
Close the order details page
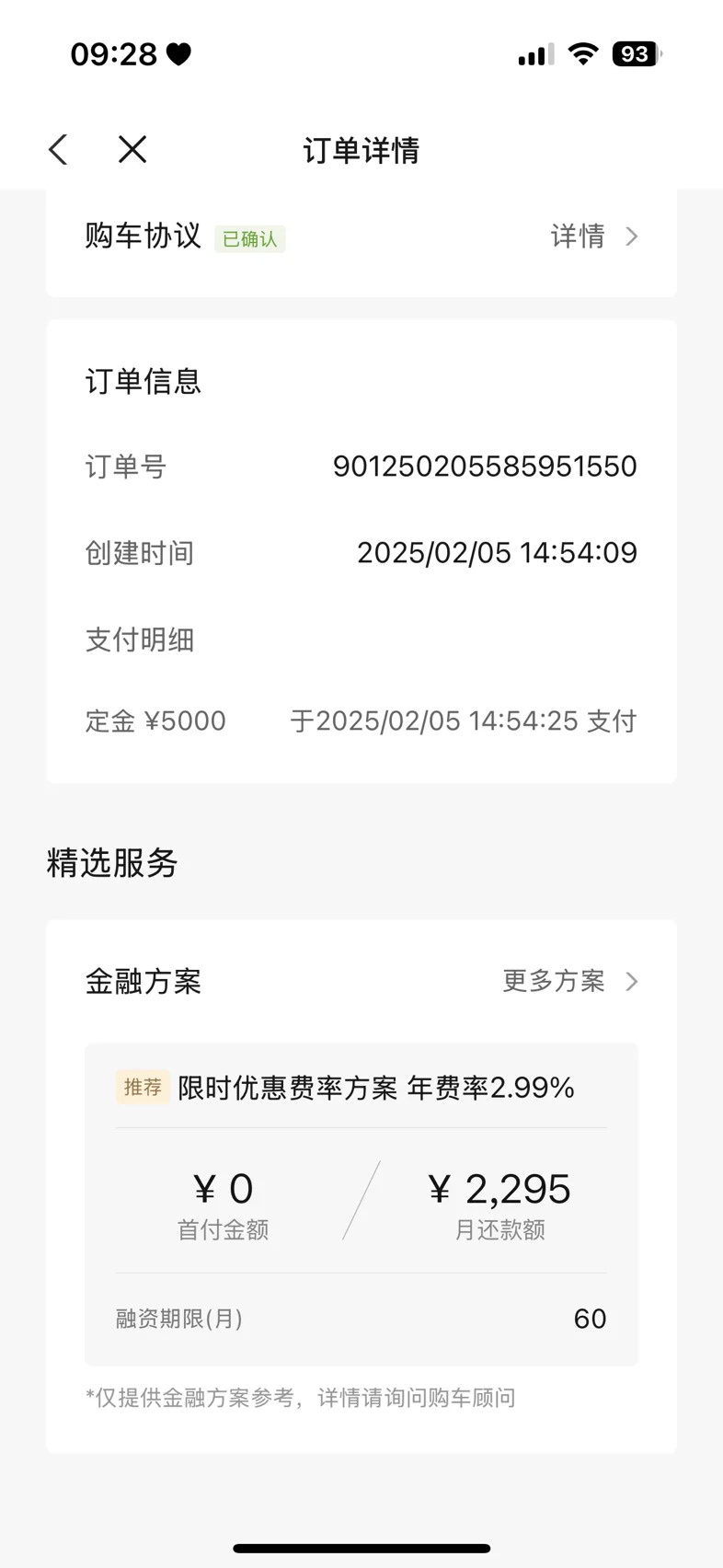(x=132, y=149)
